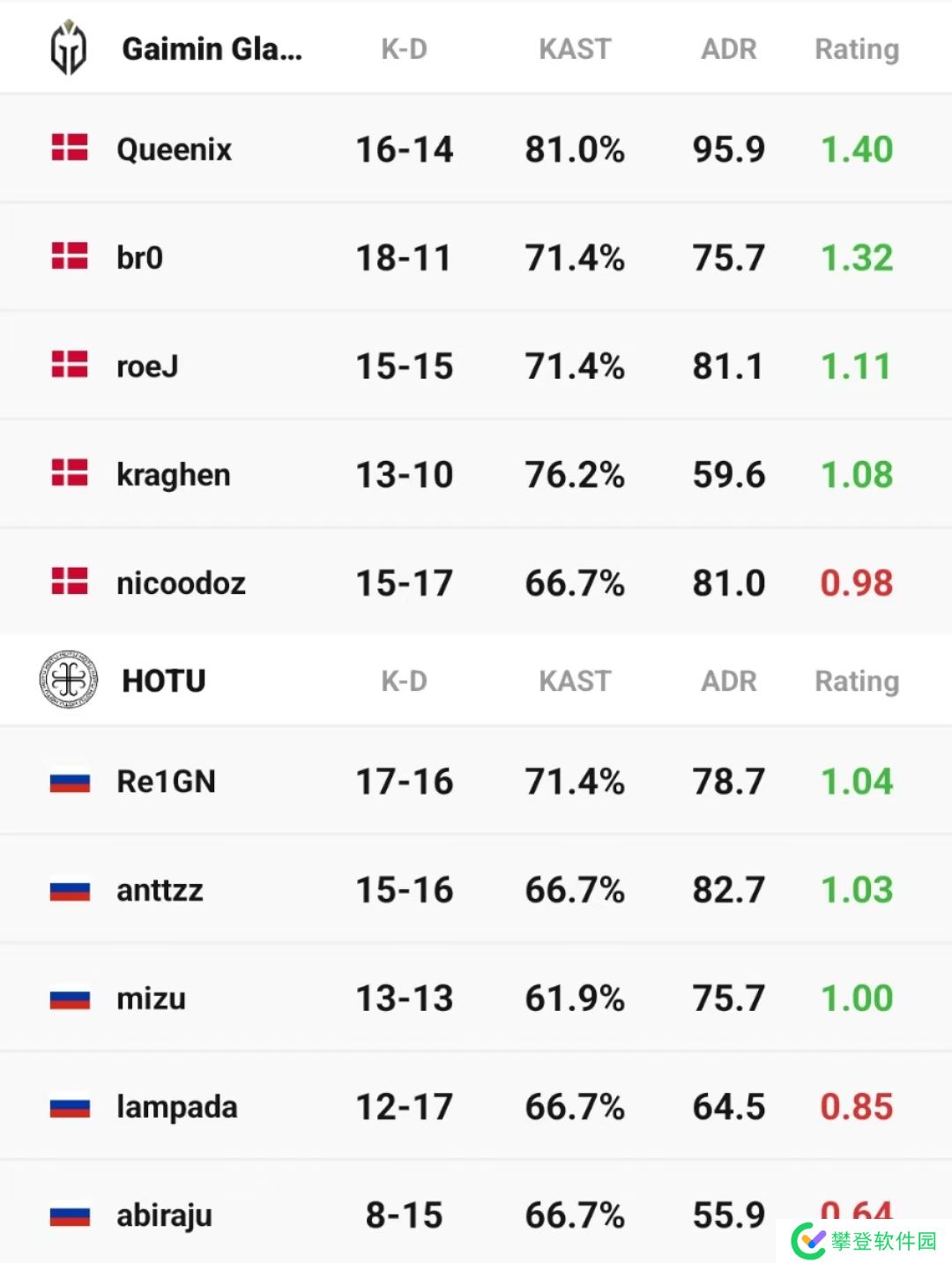Select mizu in the HOTU lineup
The image size is (952, 1263).
click(x=151, y=999)
